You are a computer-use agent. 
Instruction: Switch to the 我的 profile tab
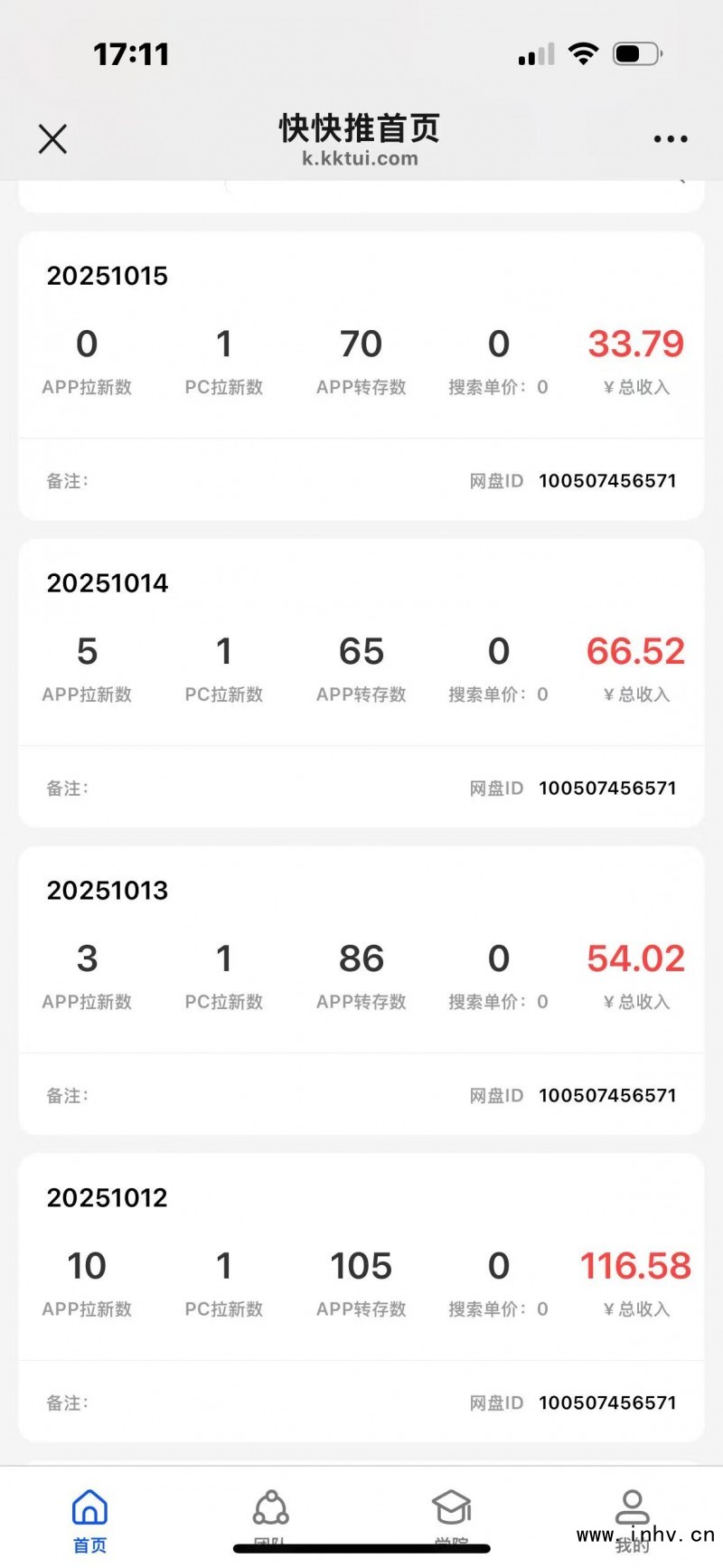coord(632,1517)
